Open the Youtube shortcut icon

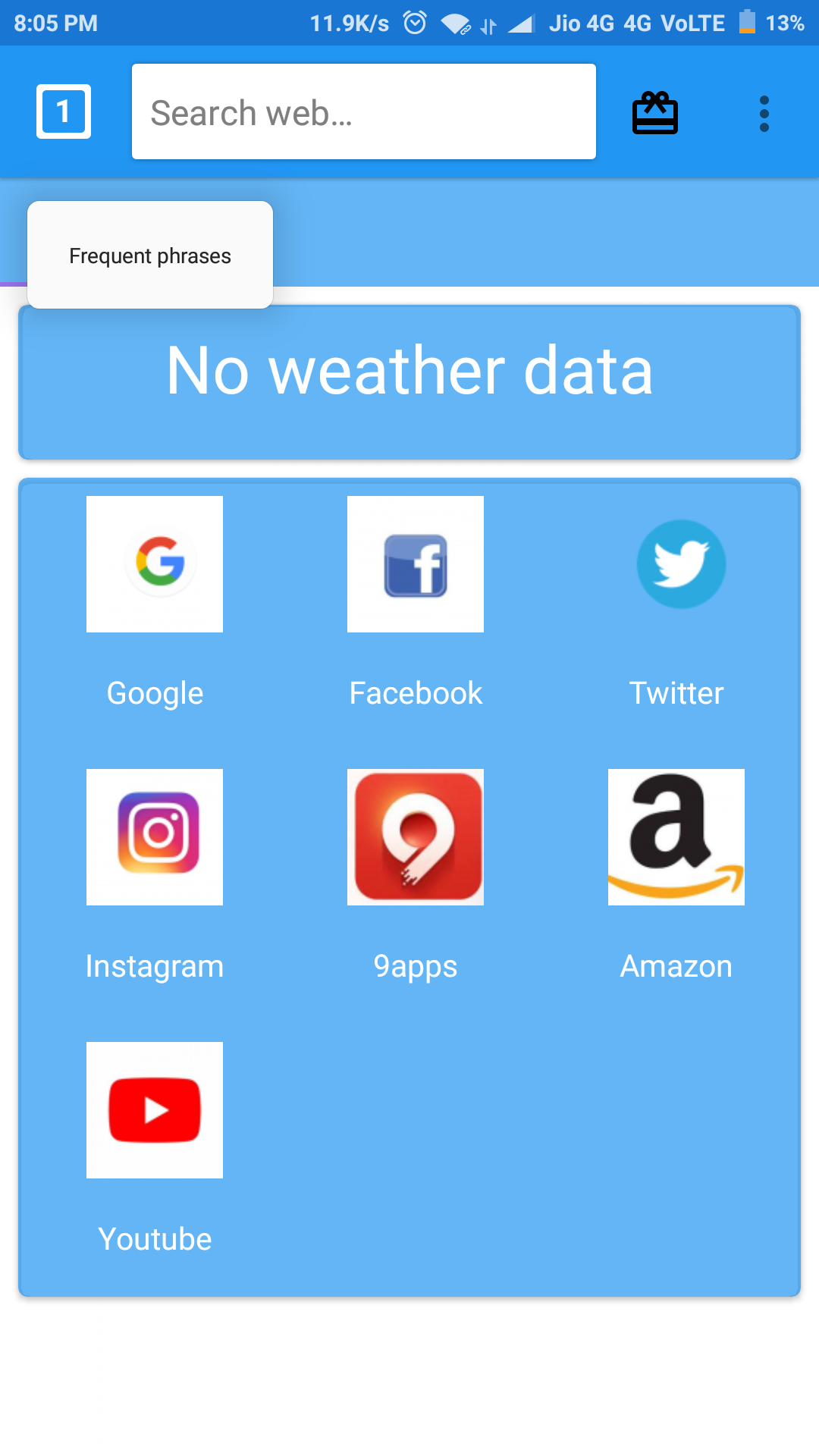coord(154,1109)
